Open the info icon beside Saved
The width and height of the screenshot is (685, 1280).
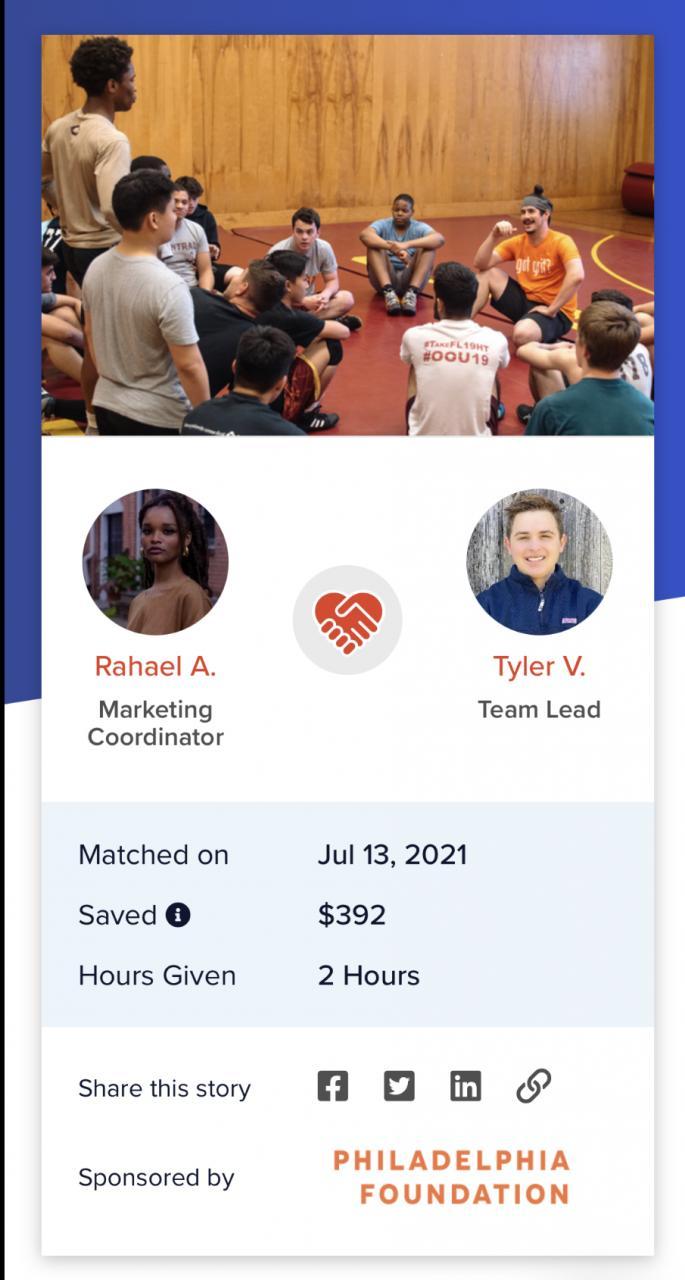178,915
